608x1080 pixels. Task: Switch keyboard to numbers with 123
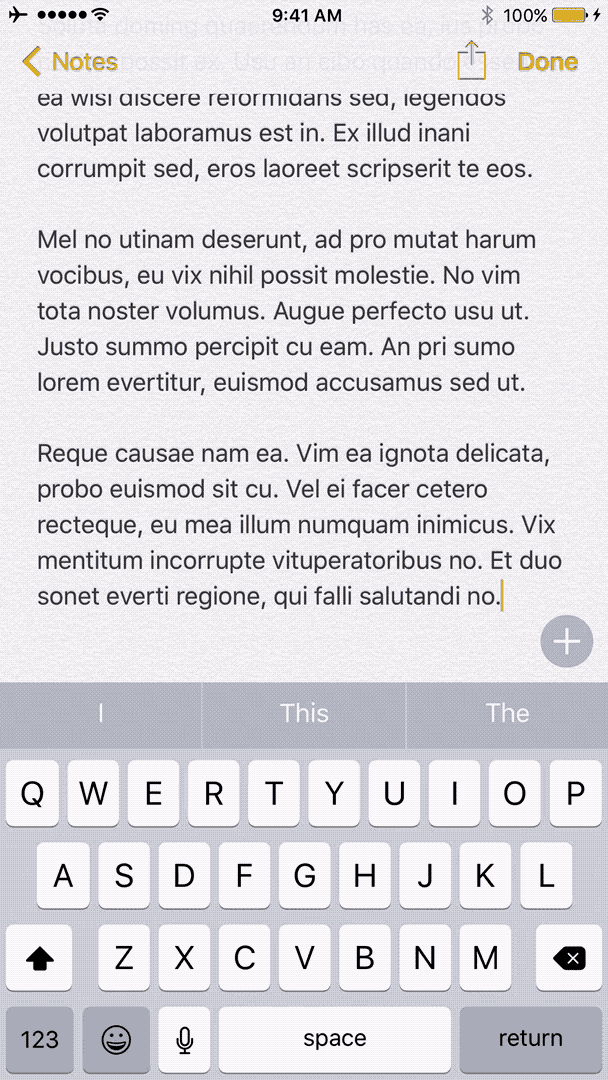(x=39, y=1038)
